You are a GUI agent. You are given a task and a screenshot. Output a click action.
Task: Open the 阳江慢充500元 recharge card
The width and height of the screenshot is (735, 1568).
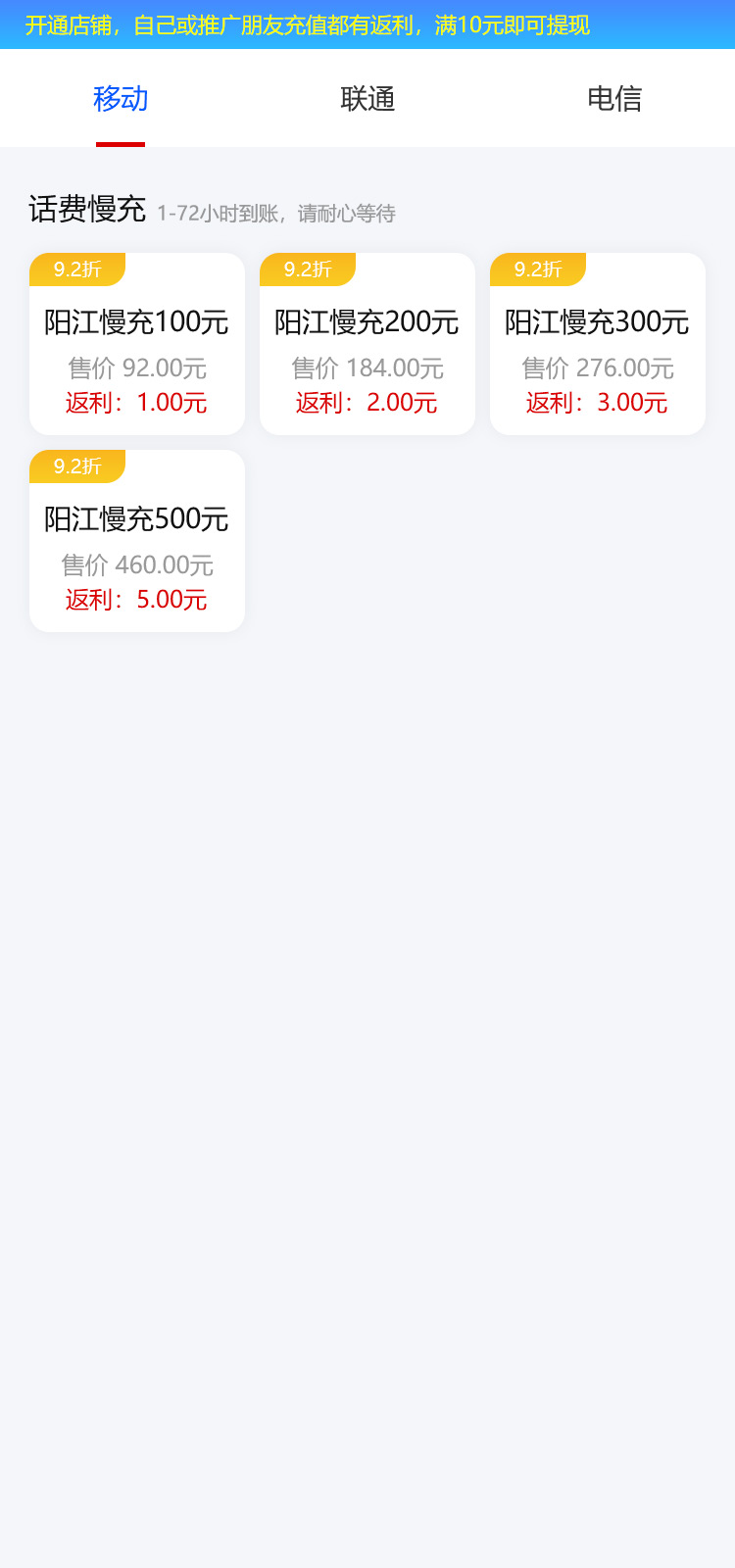point(137,541)
